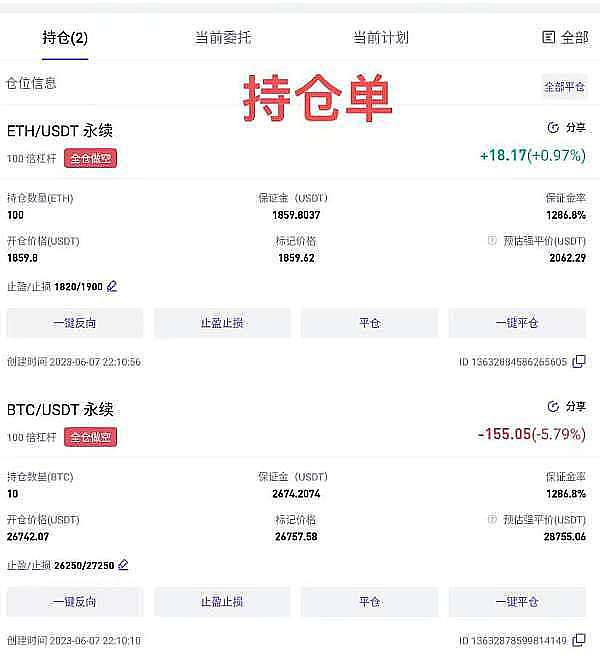Image resolution: width=600 pixels, height=657 pixels.
Task: Share the BTC/USDT position
Action: point(567,407)
